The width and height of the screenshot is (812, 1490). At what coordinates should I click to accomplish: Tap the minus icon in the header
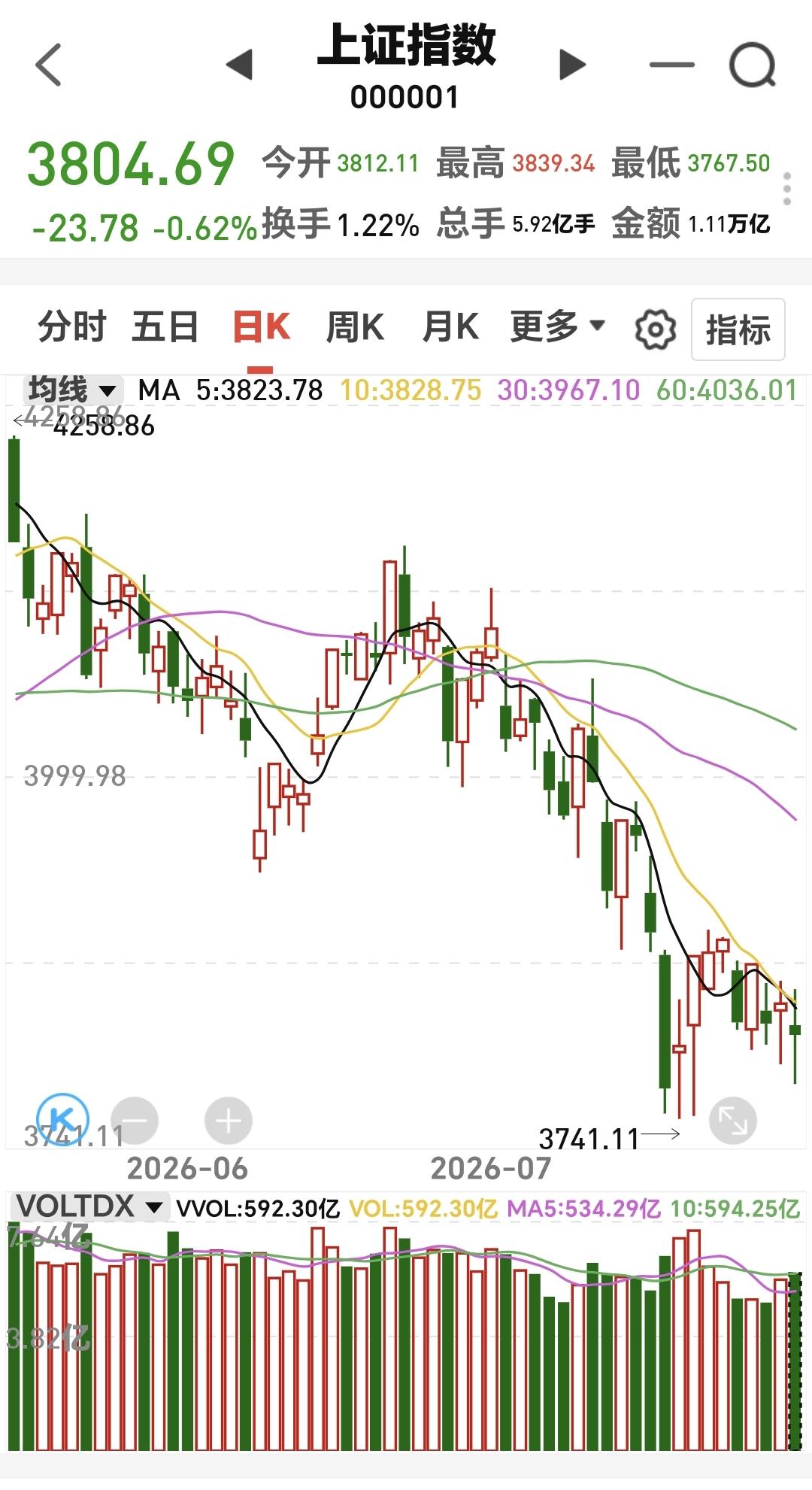click(671, 65)
